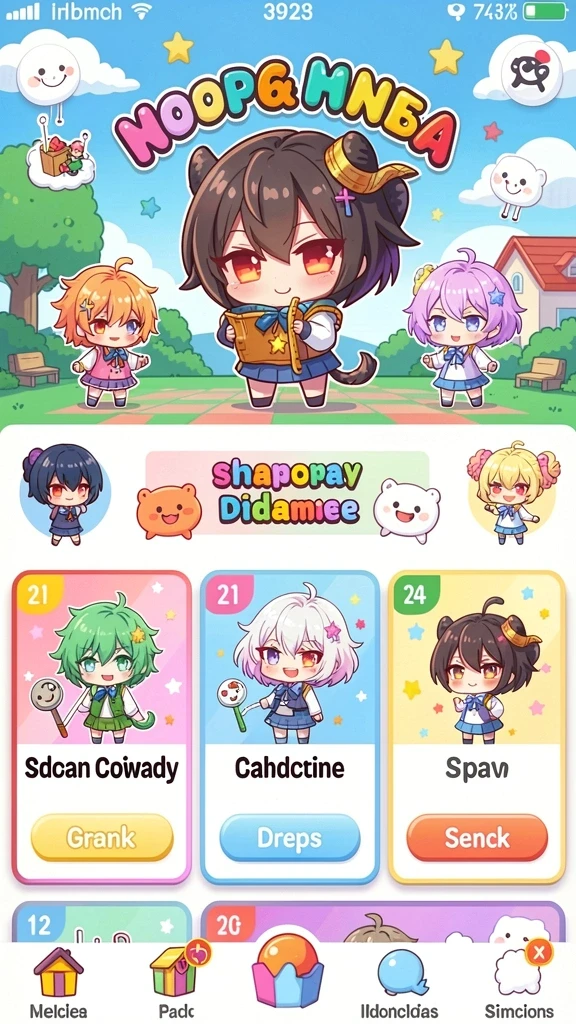576x1024 pixels.
Task: Open the Sdcan Coiwady character card
Action: (102, 727)
